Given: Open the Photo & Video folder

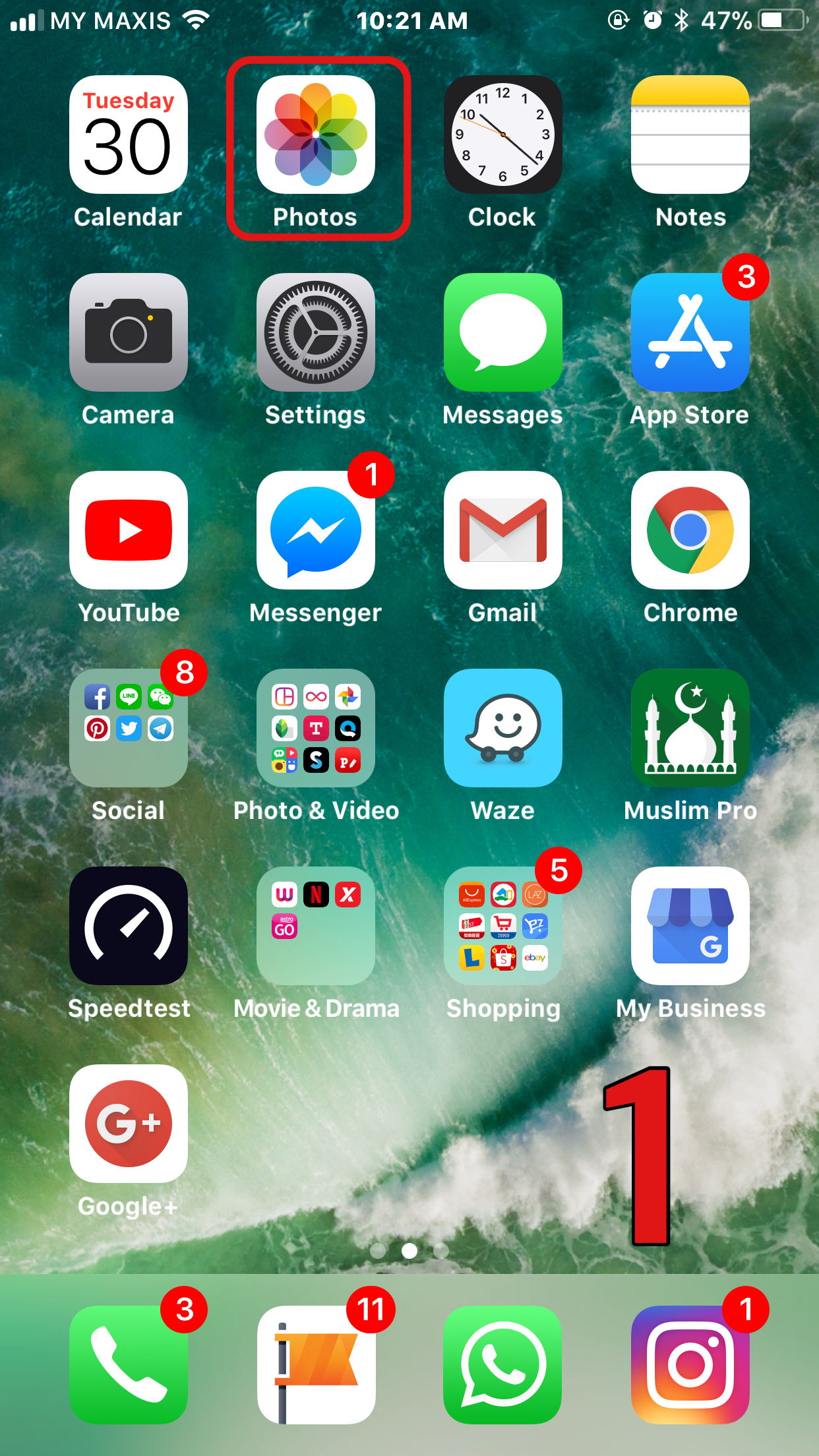Looking at the screenshot, I should click(x=316, y=728).
